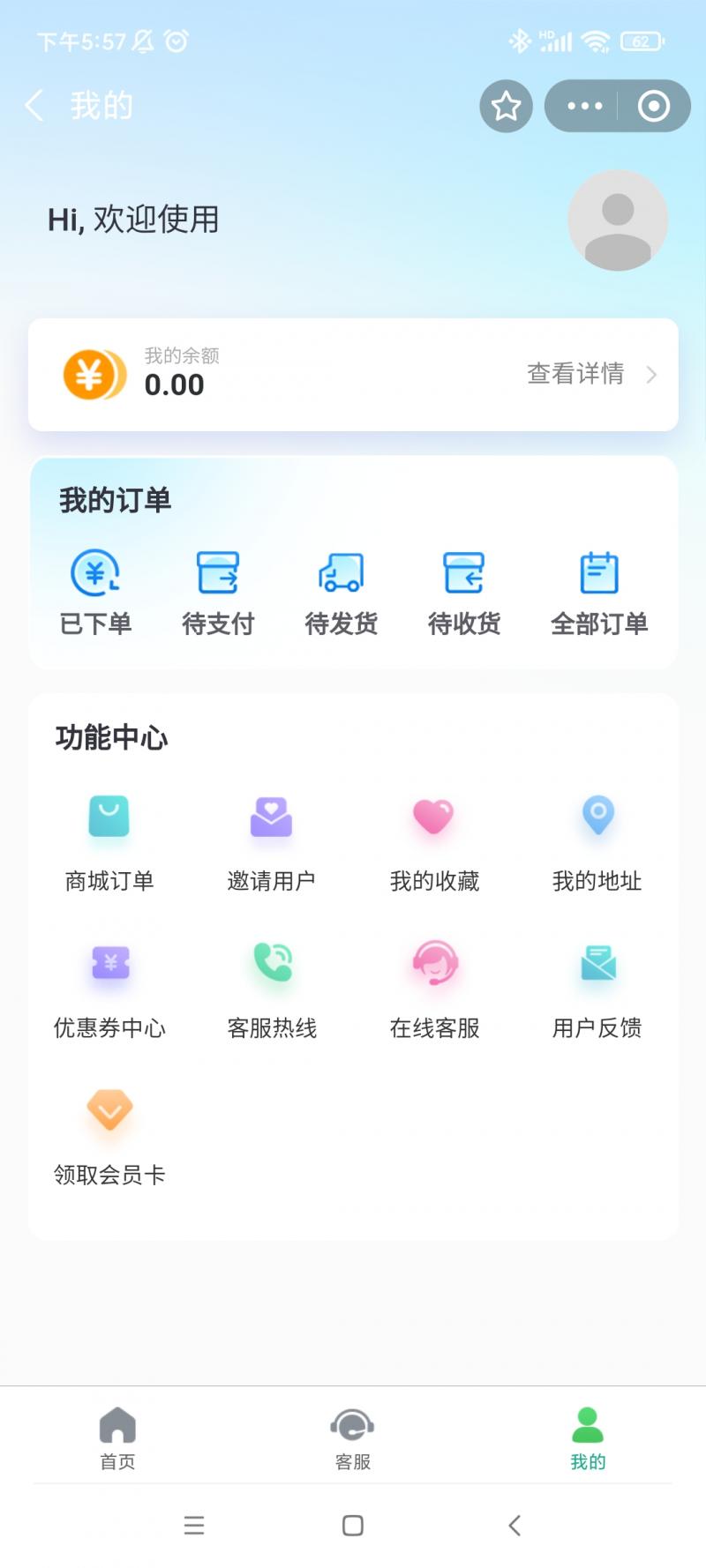This screenshot has height=1568, width=706.
Task: Manage 我的地址 addresses
Action: 597,842
